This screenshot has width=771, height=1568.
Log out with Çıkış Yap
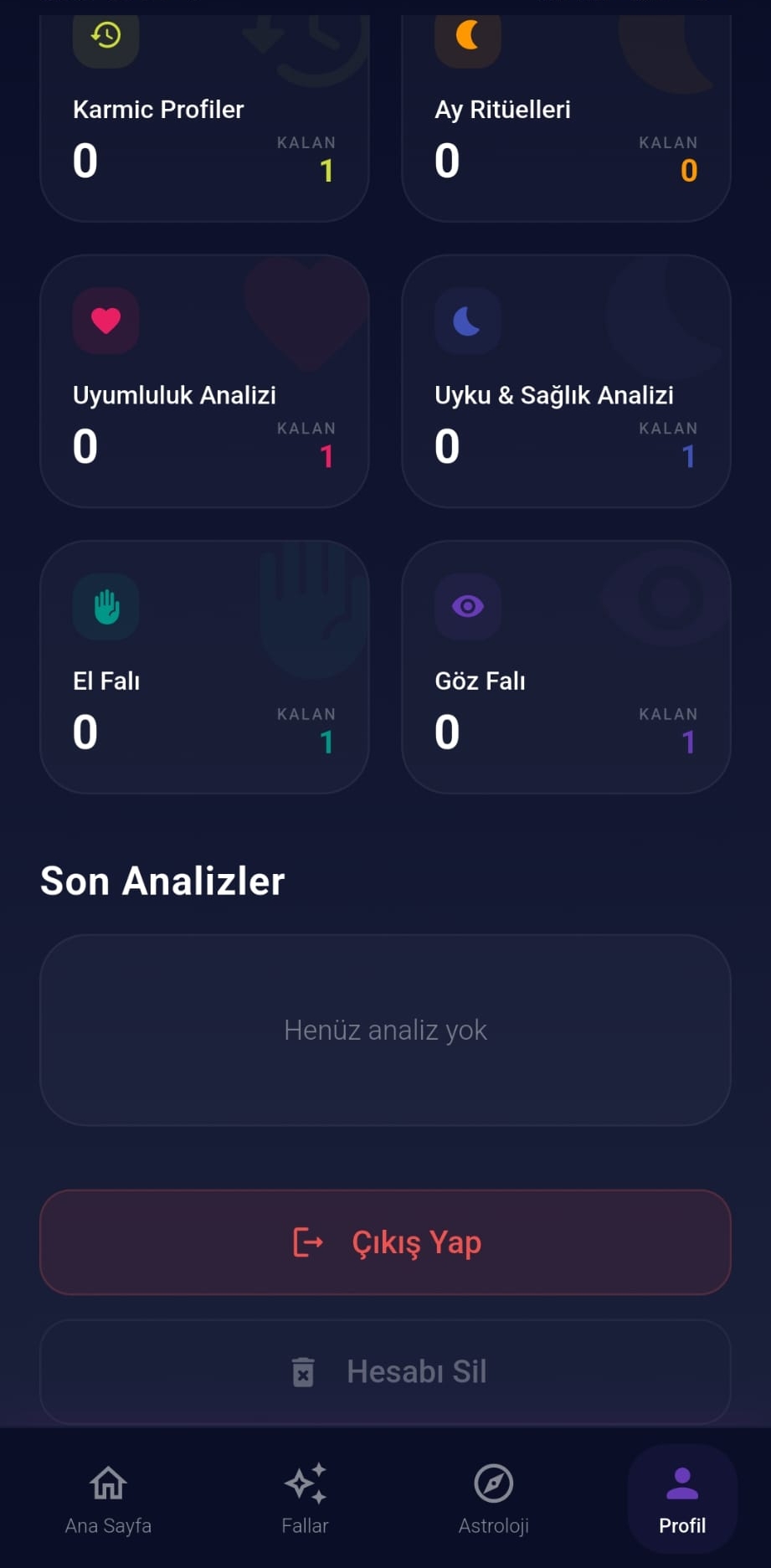coord(385,1242)
